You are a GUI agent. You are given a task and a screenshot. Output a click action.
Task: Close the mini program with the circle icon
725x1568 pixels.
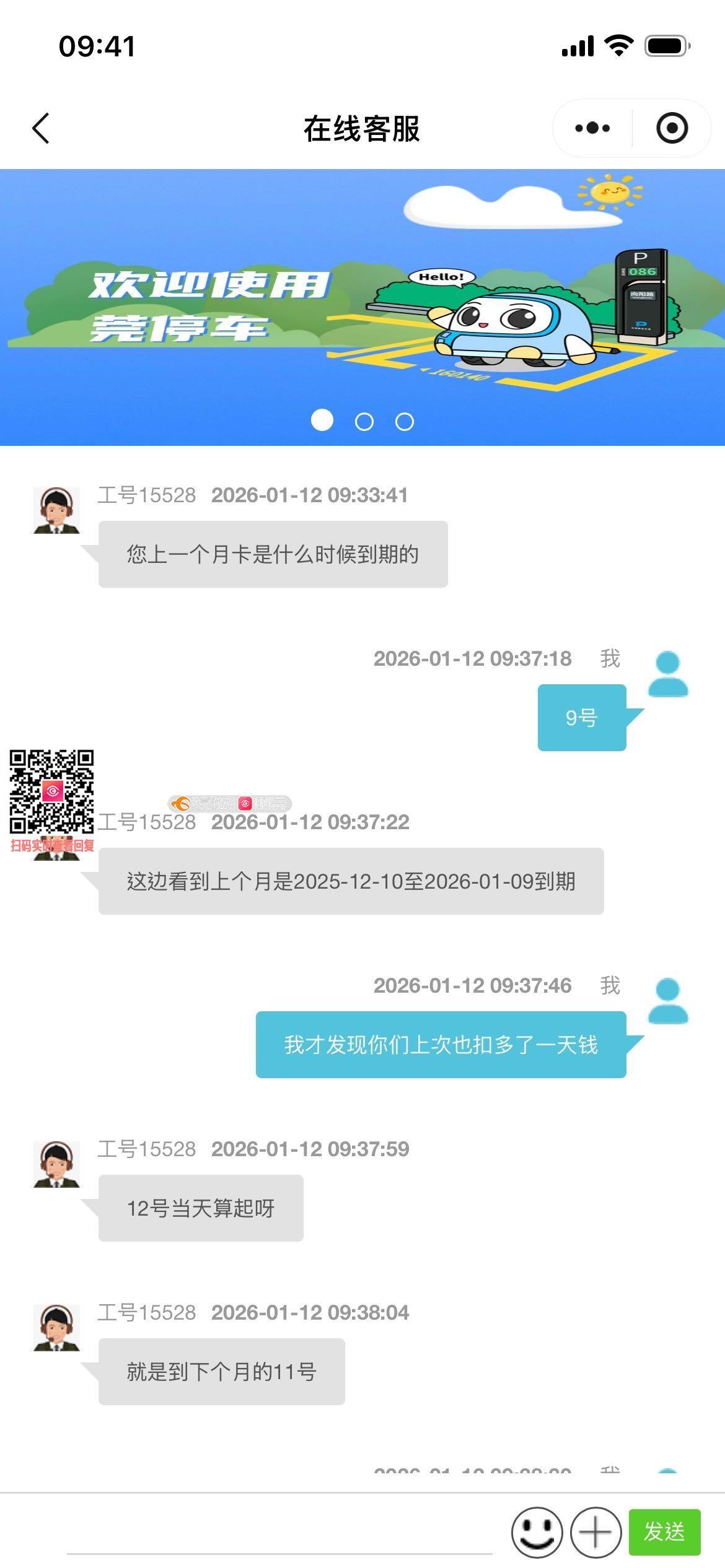pos(672,128)
